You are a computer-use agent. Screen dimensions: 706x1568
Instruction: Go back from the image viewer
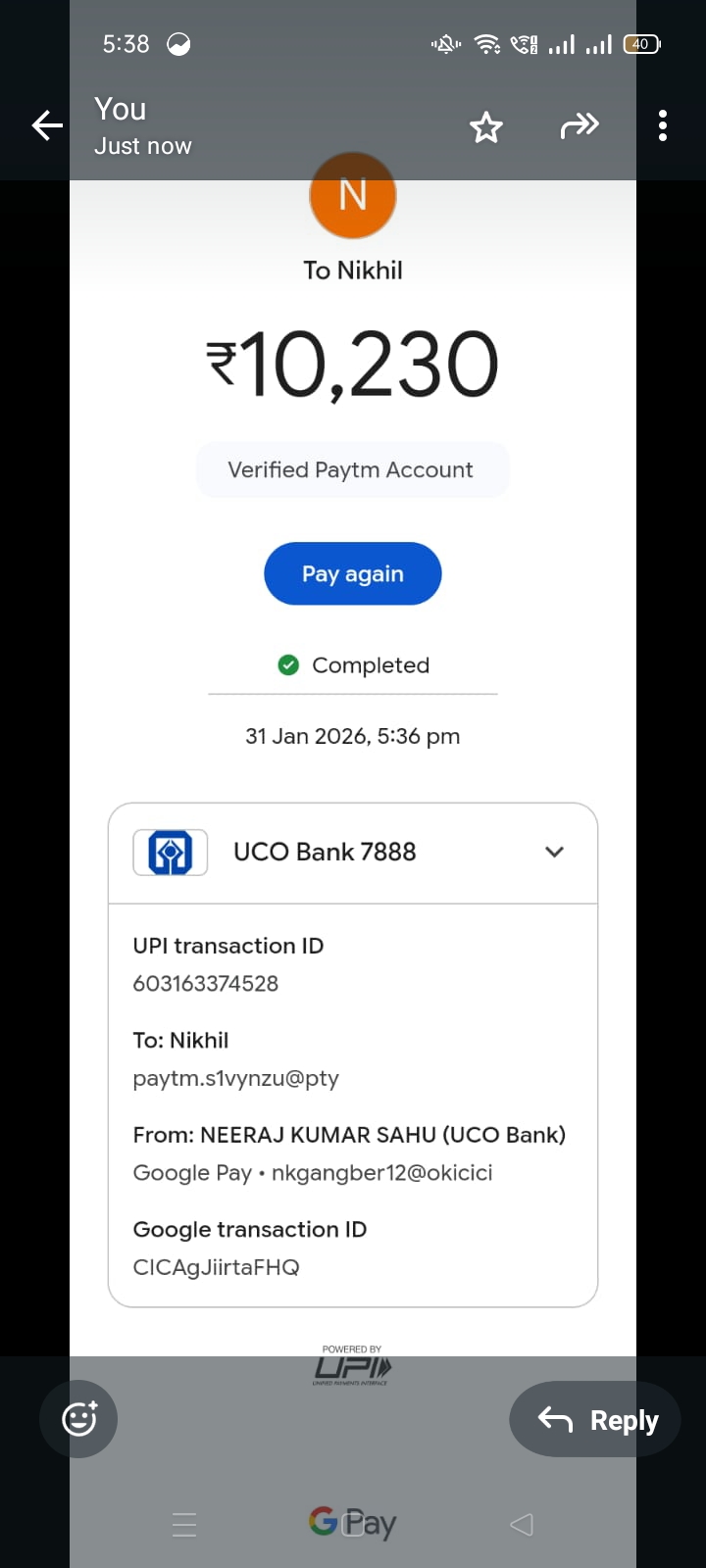click(x=47, y=125)
